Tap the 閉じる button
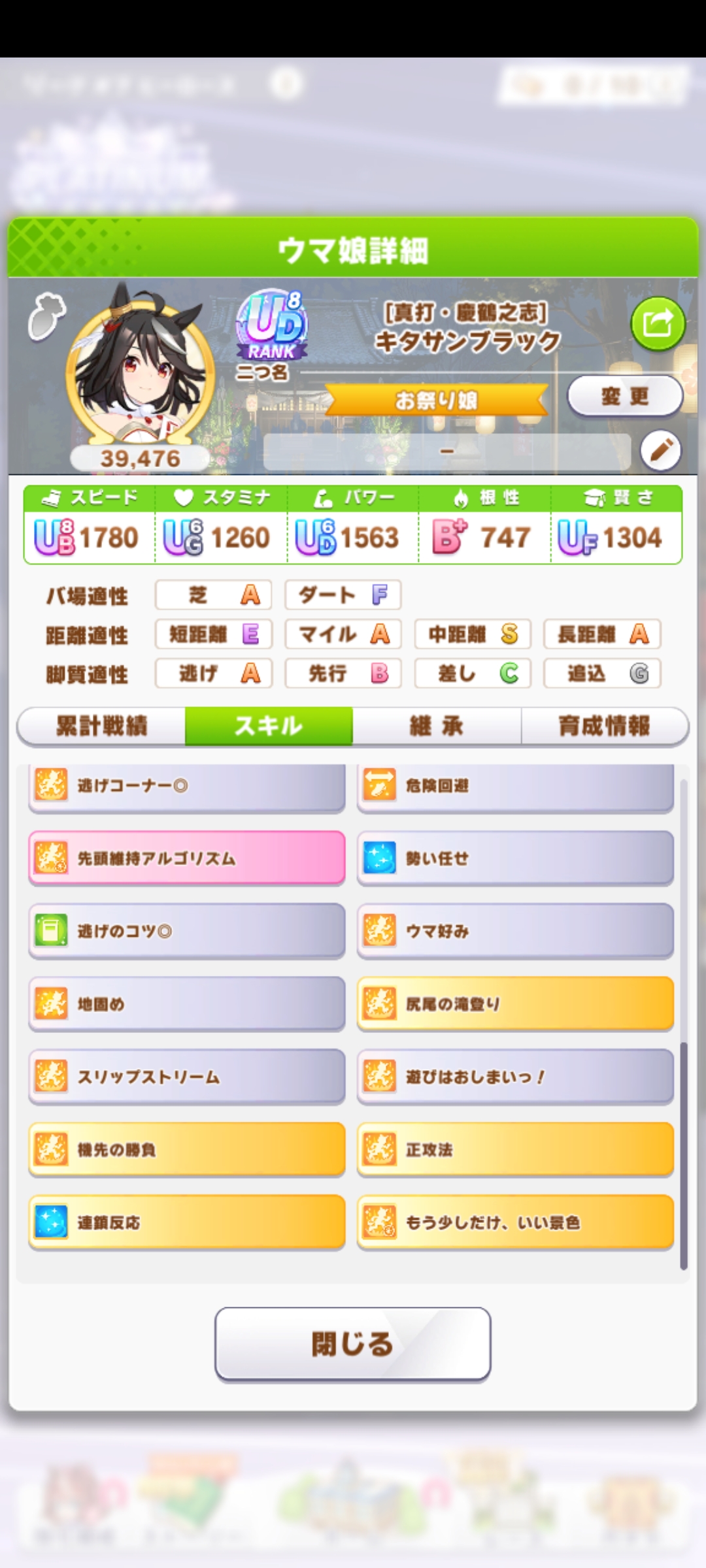 (x=352, y=1344)
